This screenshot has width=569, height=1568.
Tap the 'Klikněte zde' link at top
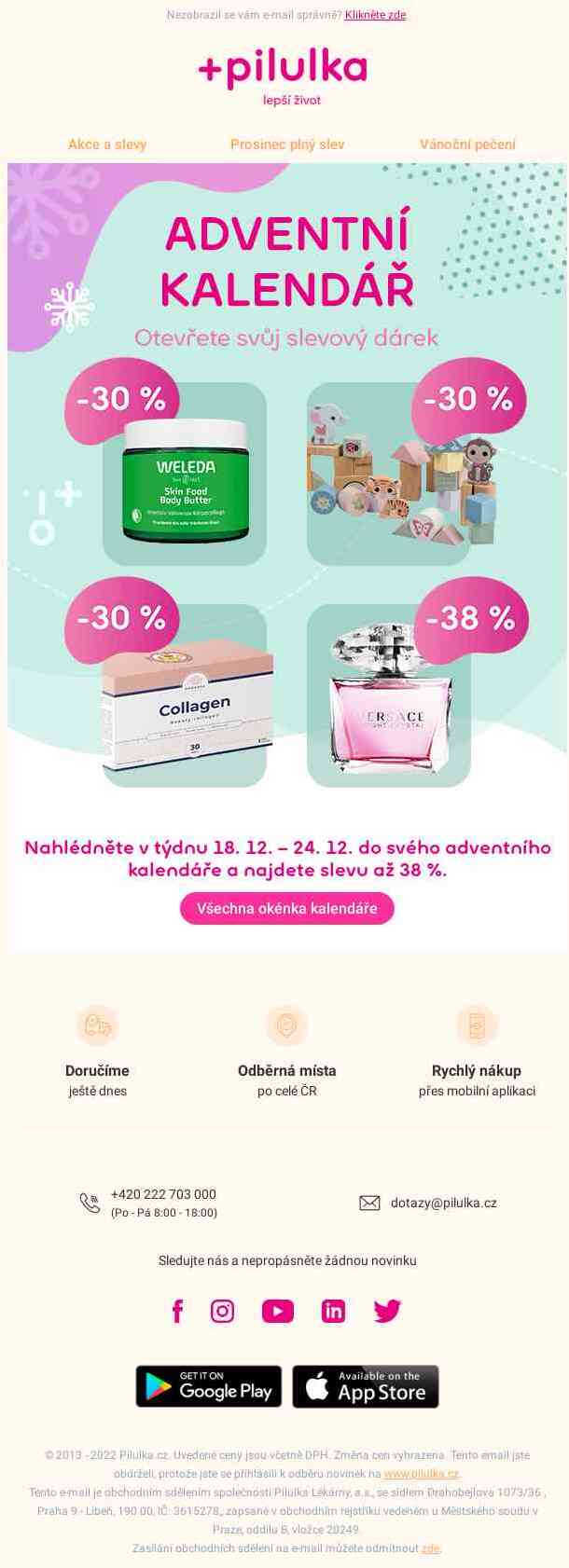pyautogui.click(x=375, y=15)
